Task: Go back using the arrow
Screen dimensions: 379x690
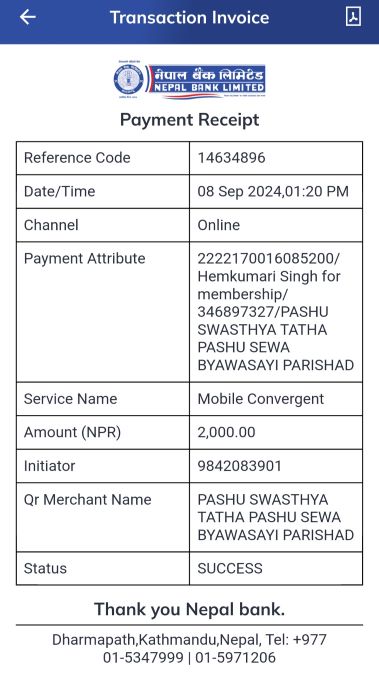Action: click(28, 18)
